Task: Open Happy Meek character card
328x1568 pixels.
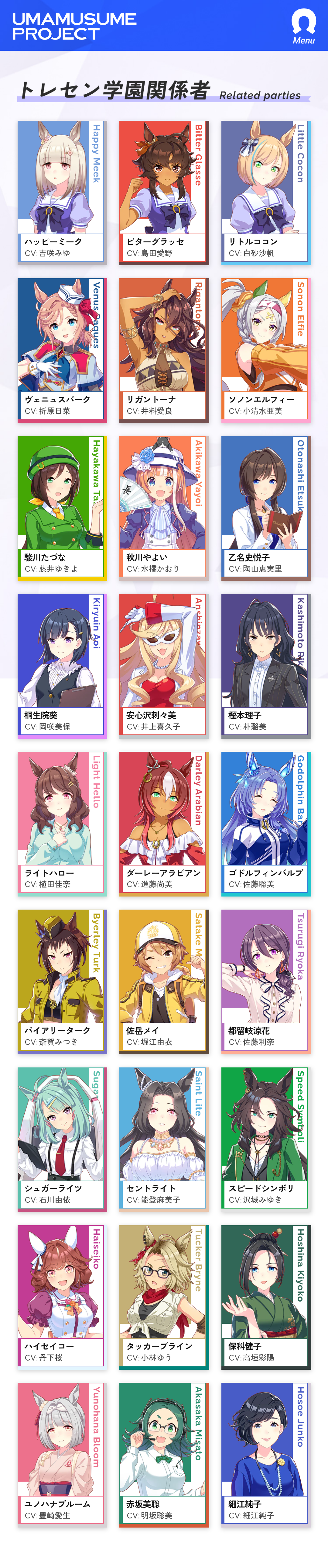Action: pyautogui.click(x=61, y=192)
